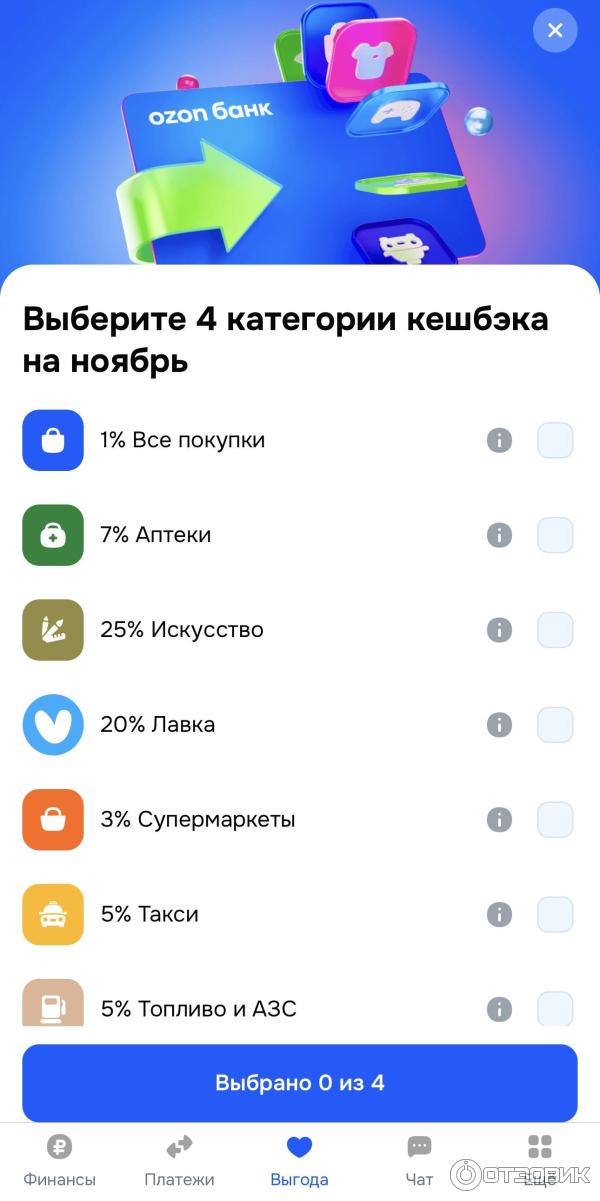This screenshot has width=600, height=1201.
Task: Open info icon next to 3% Супермаркеты
Action: point(499,820)
